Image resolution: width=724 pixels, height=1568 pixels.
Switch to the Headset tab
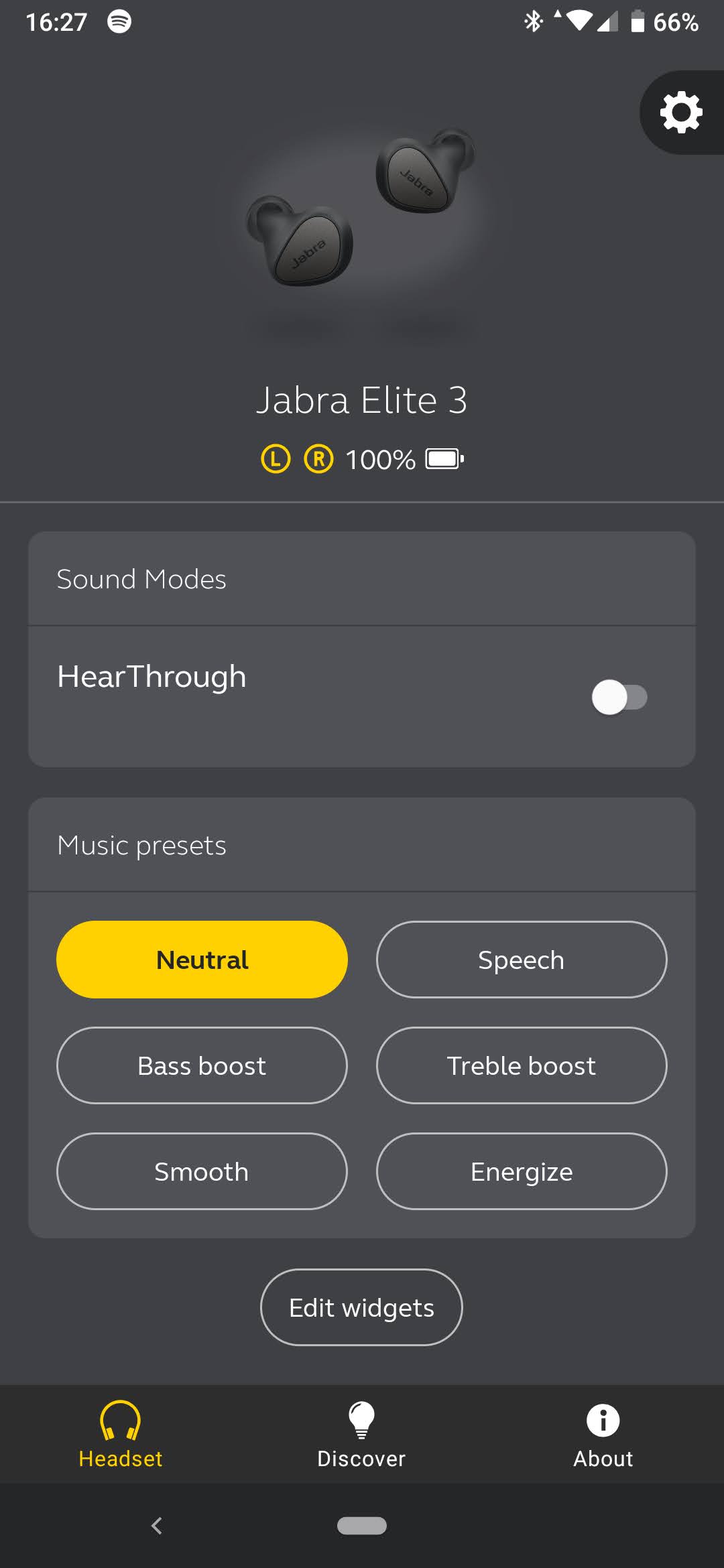click(121, 1434)
